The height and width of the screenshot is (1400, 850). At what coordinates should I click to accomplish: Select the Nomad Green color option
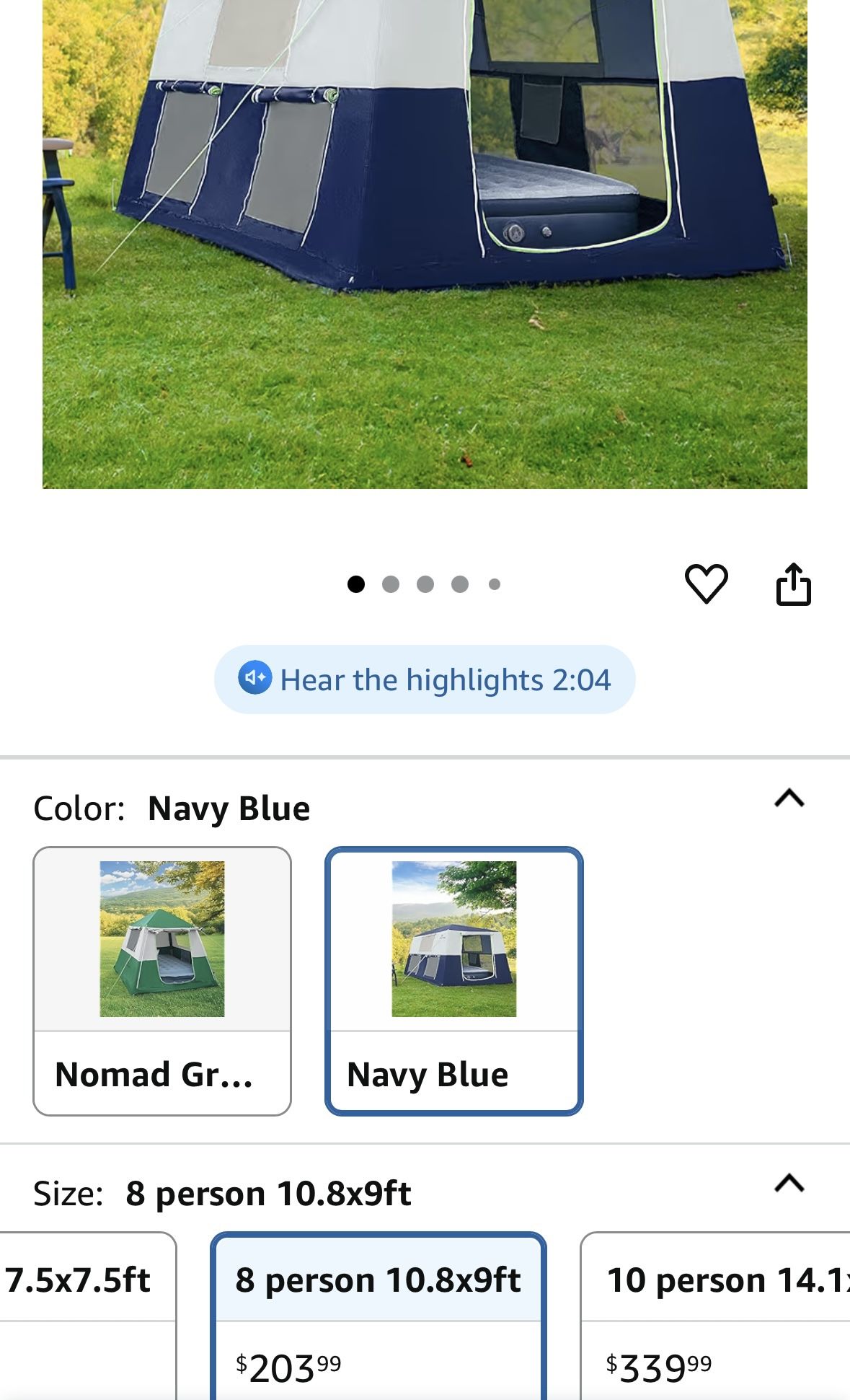point(162,980)
